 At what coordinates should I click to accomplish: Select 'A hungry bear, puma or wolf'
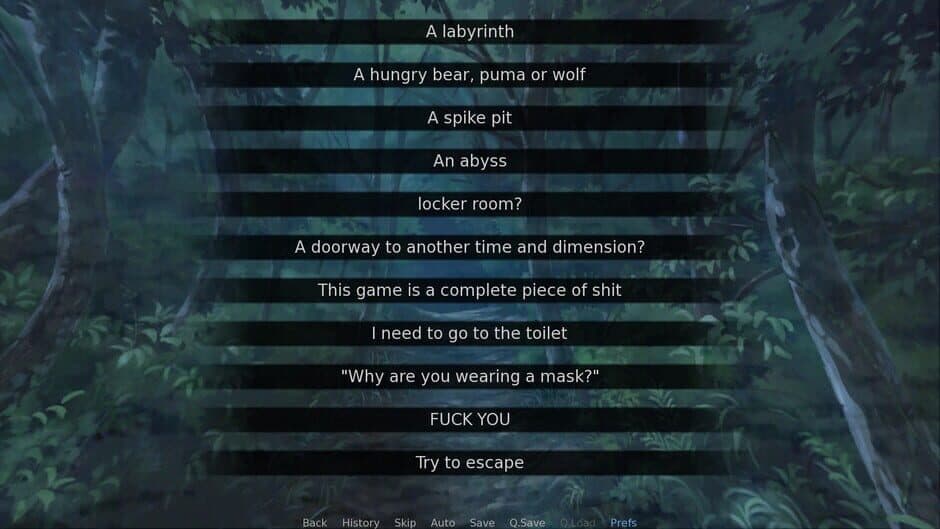pos(470,74)
